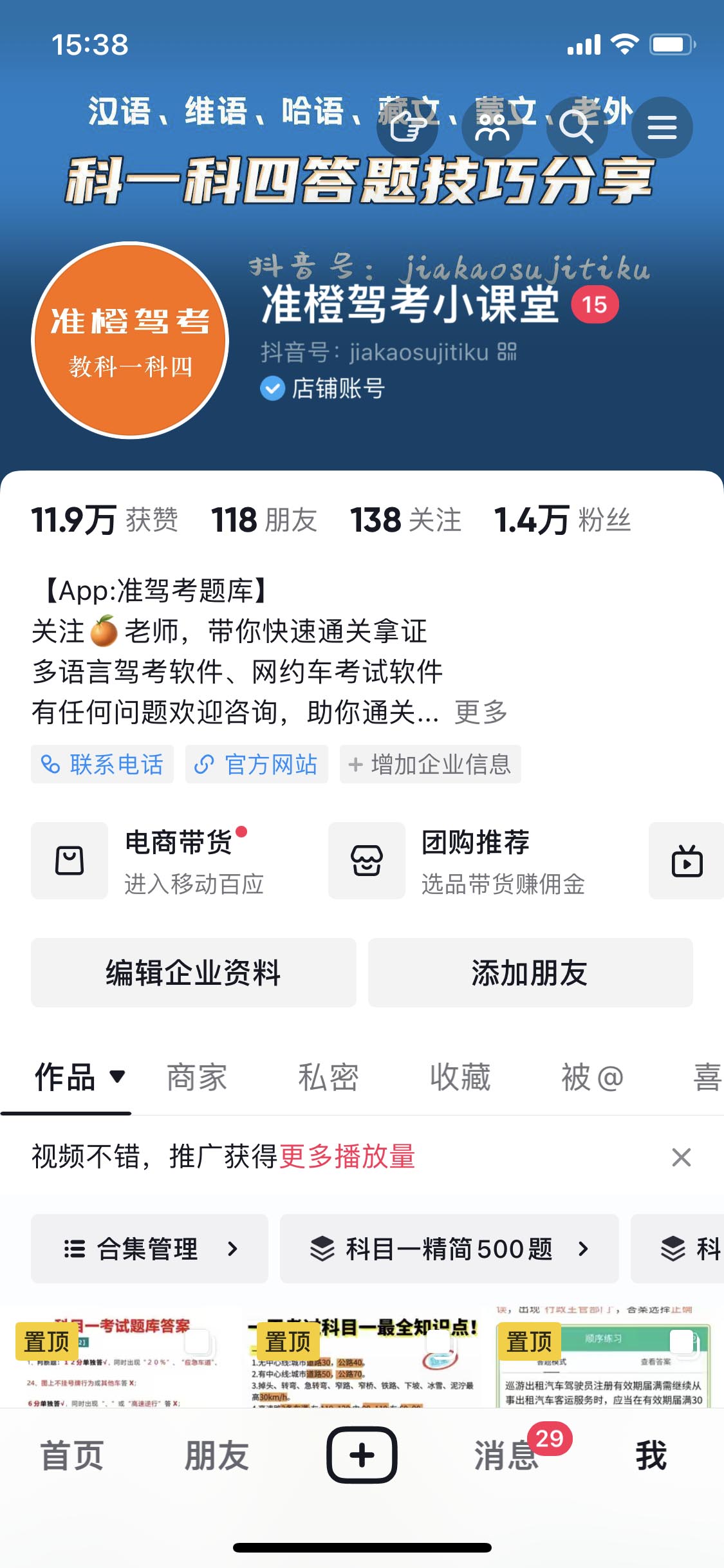Open 电商带货 entry
The height and width of the screenshot is (1568, 724).
167,861
